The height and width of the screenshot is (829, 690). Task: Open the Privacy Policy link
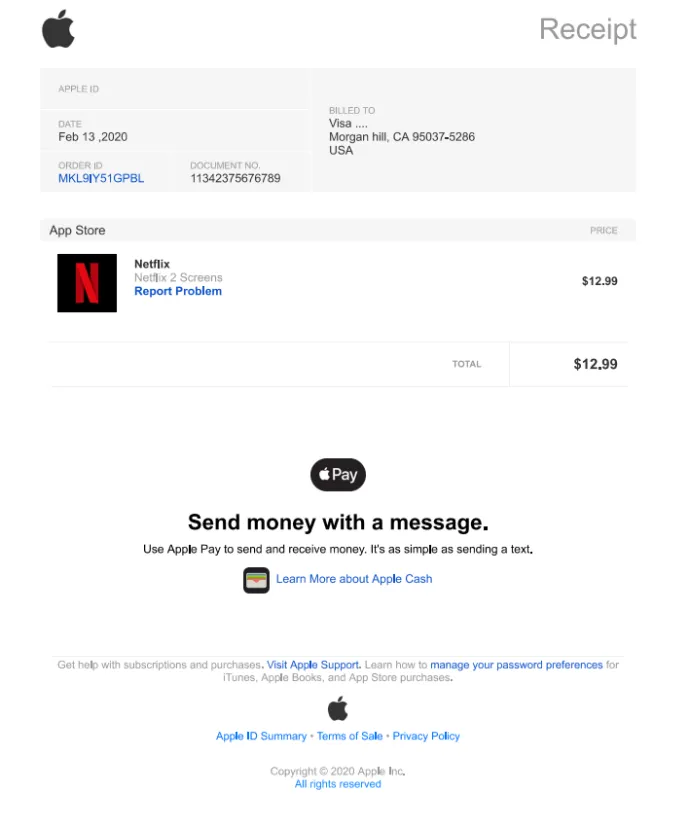426,736
